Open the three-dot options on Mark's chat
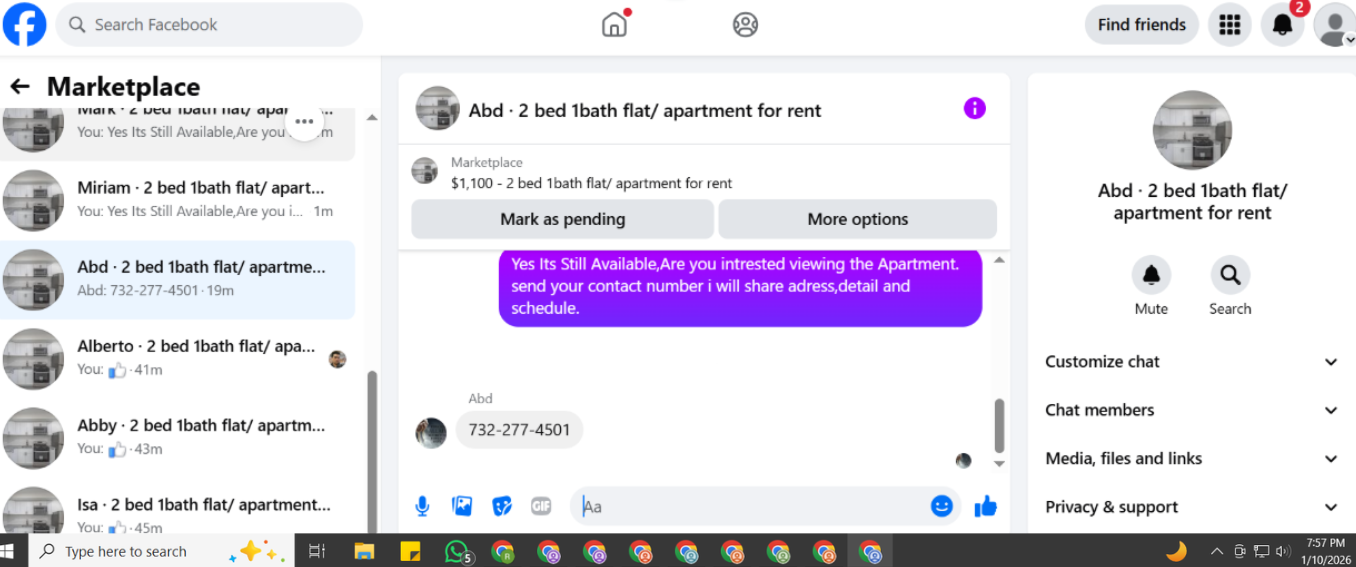The height and width of the screenshot is (567, 1356). pyautogui.click(x=304, y=122)
